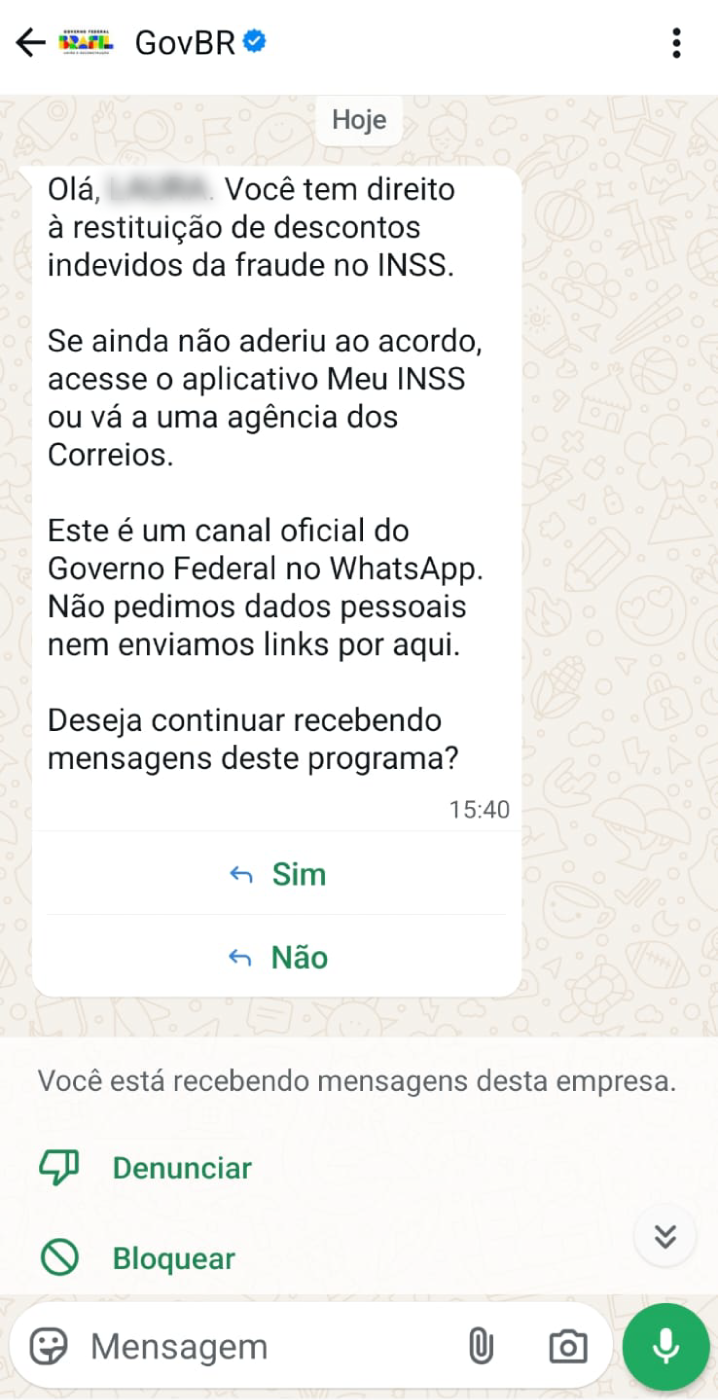Go back from the GovBR chat
This screenshot has height=1400, width=718.
click(x=31, y=43)
